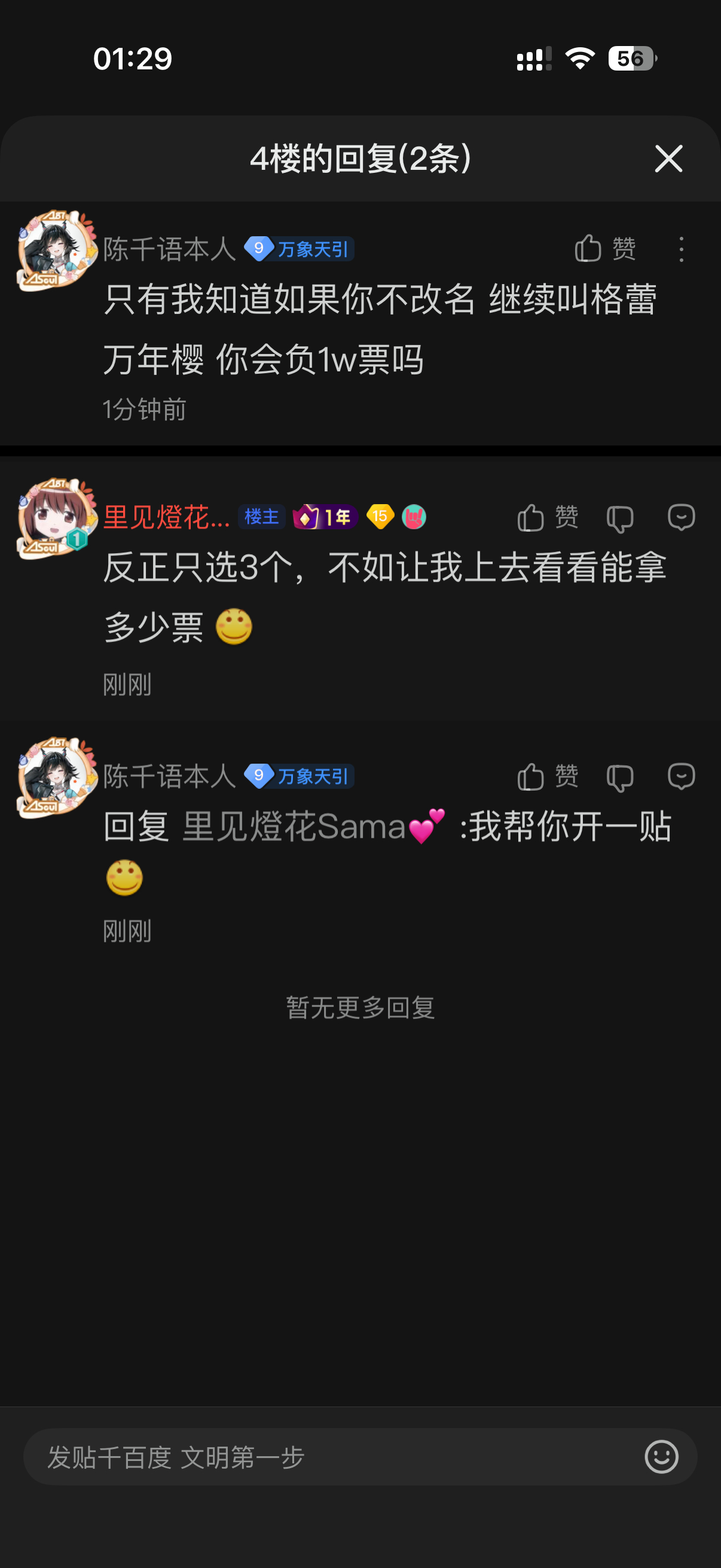Screen dimensions: 721x1568
Task: Like the top comment by 陈千语本人
Action: tap(605, 248)
